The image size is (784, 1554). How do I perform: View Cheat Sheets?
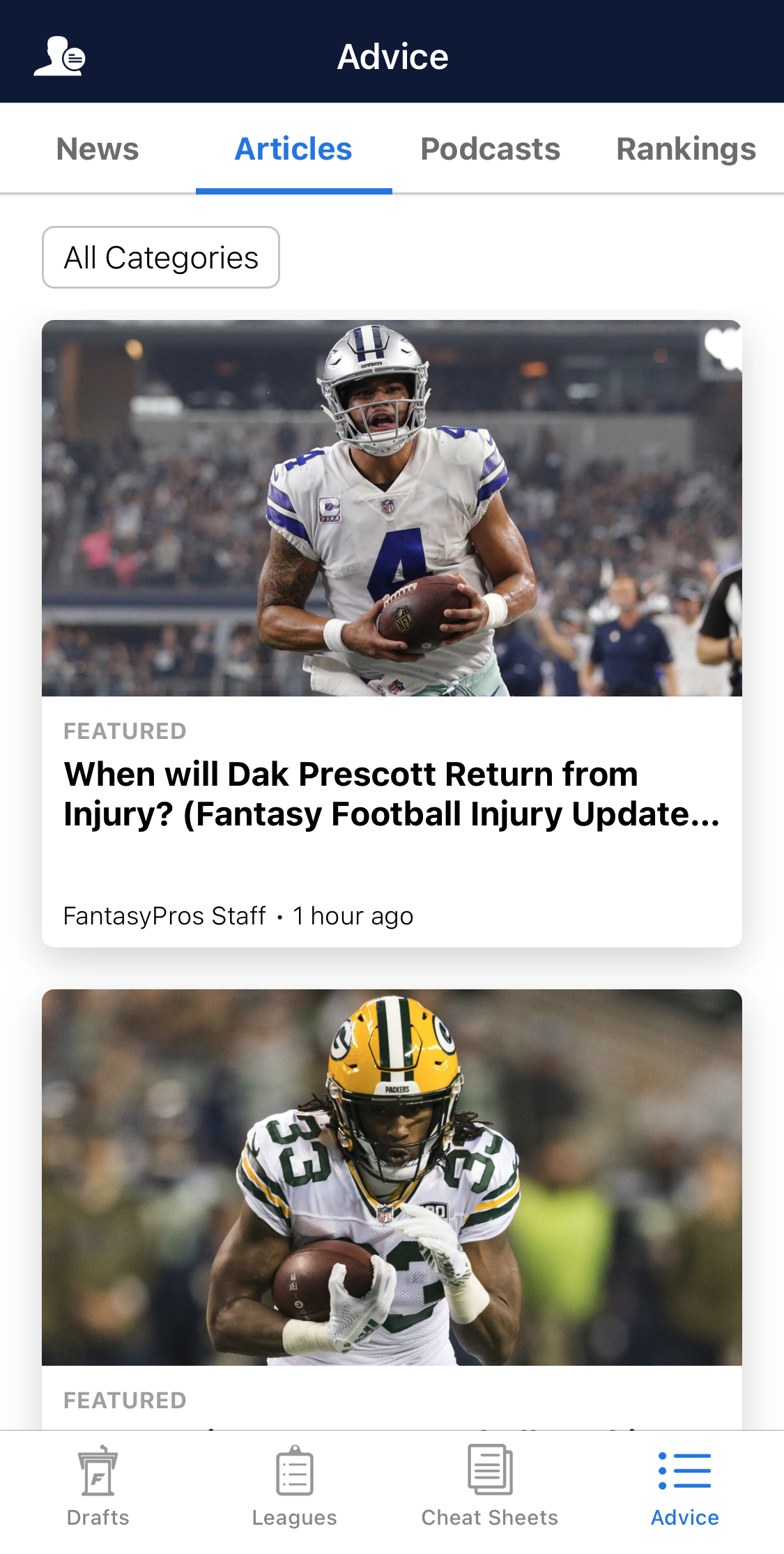[490, 1485]
